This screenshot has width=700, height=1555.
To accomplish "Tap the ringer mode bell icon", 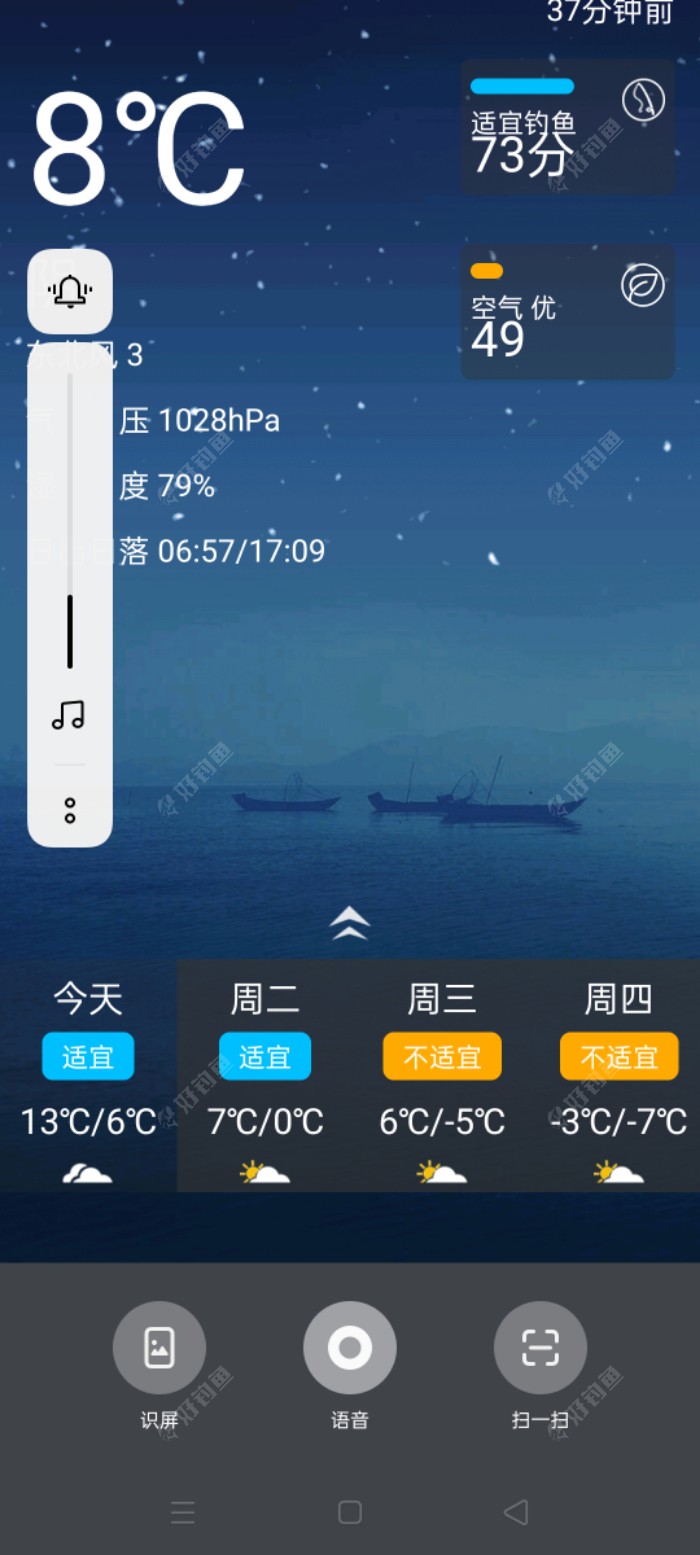I will coord(70,291).
